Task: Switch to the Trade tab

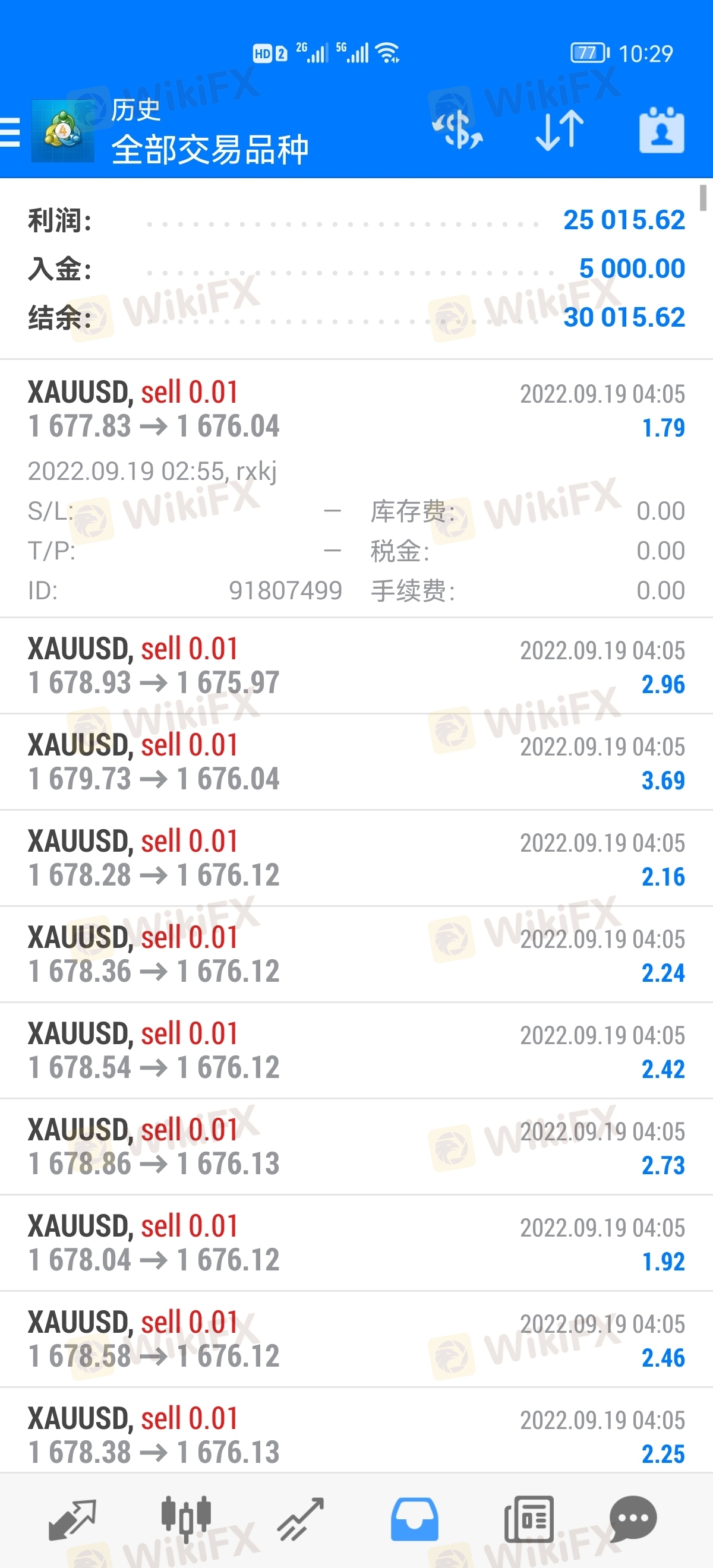Action: (301, 1519)
